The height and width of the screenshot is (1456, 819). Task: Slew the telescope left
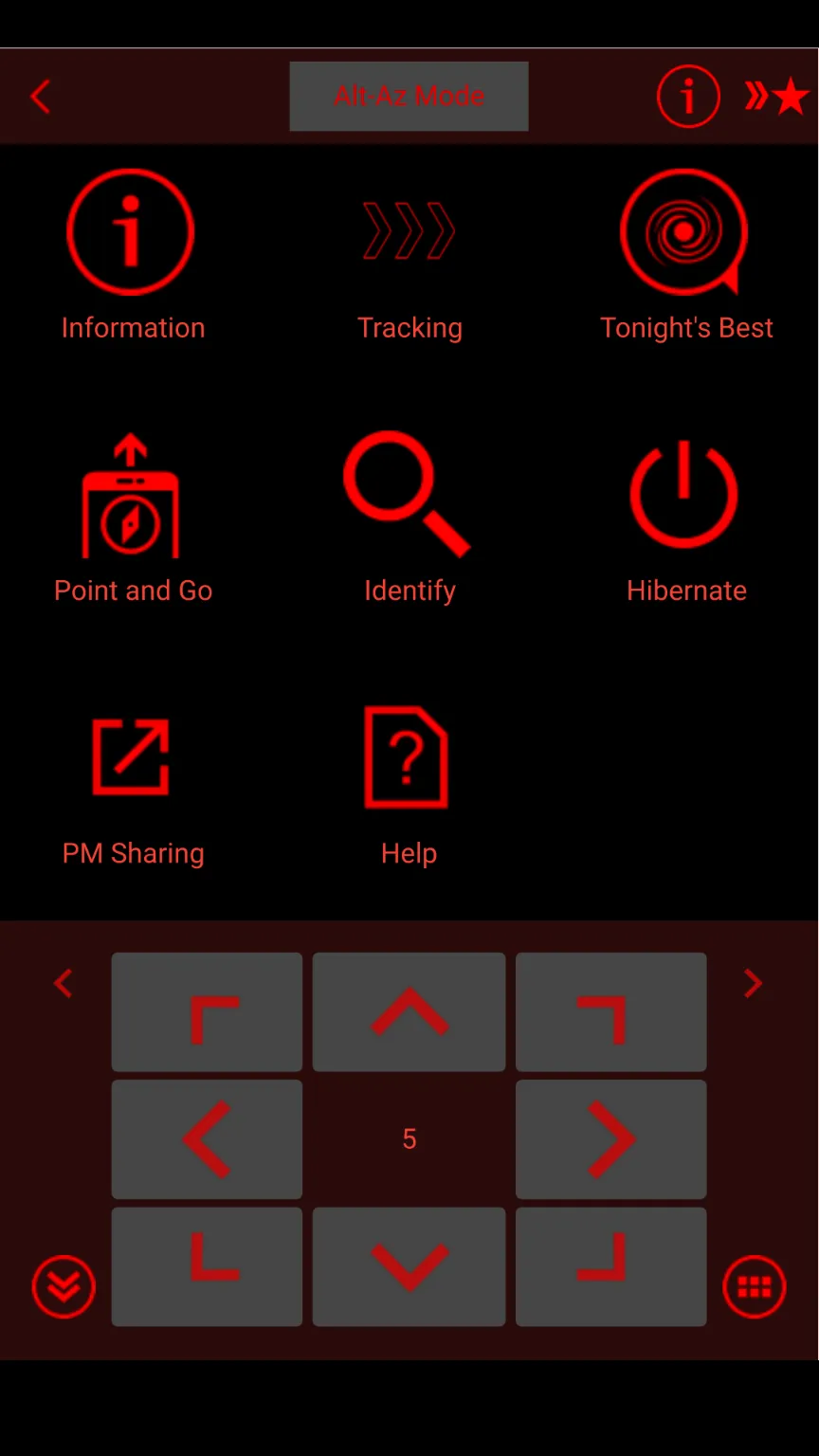[x=207, y=1139]
